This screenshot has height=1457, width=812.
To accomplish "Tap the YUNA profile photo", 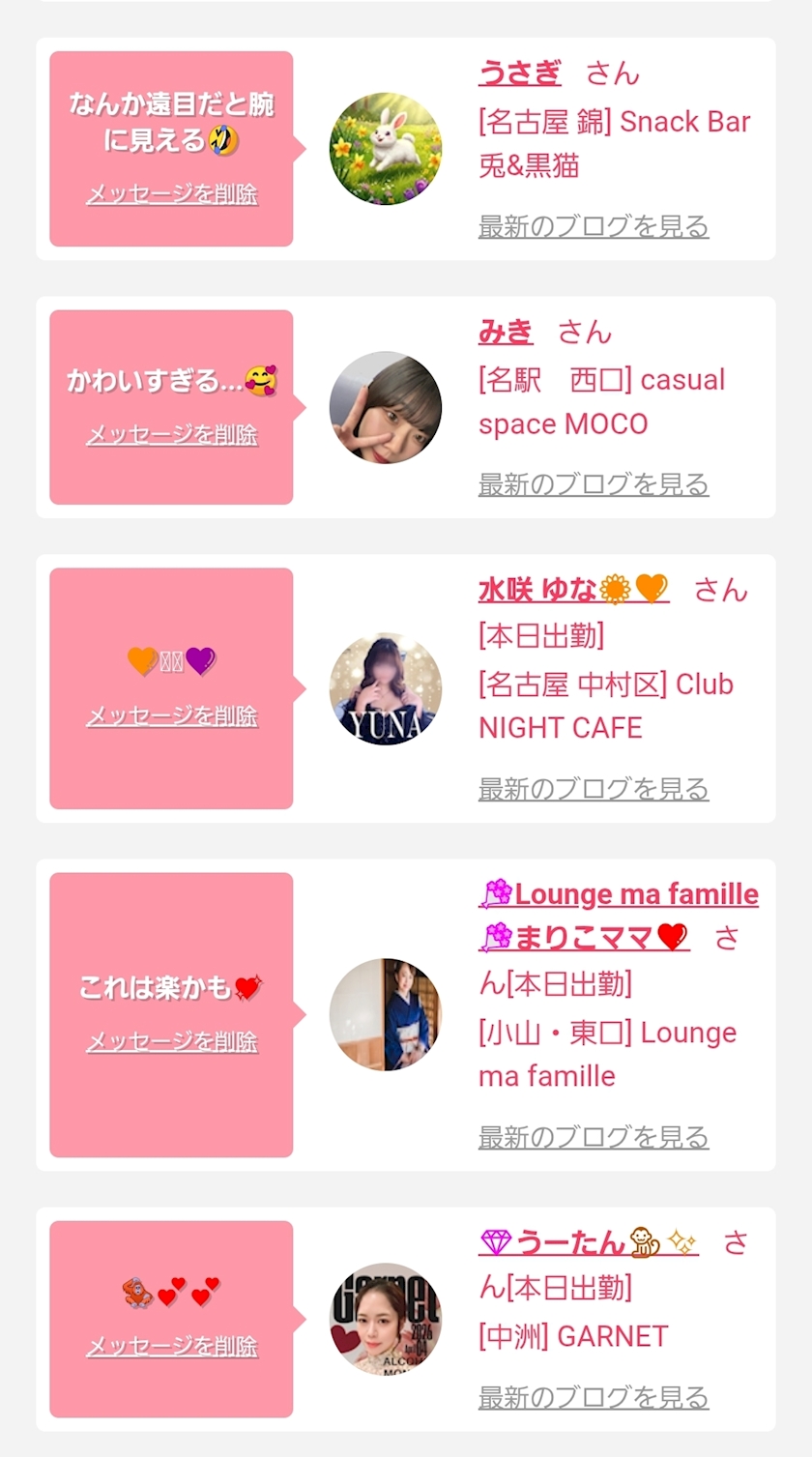I will pyautogui.click(x=386, y=688).
